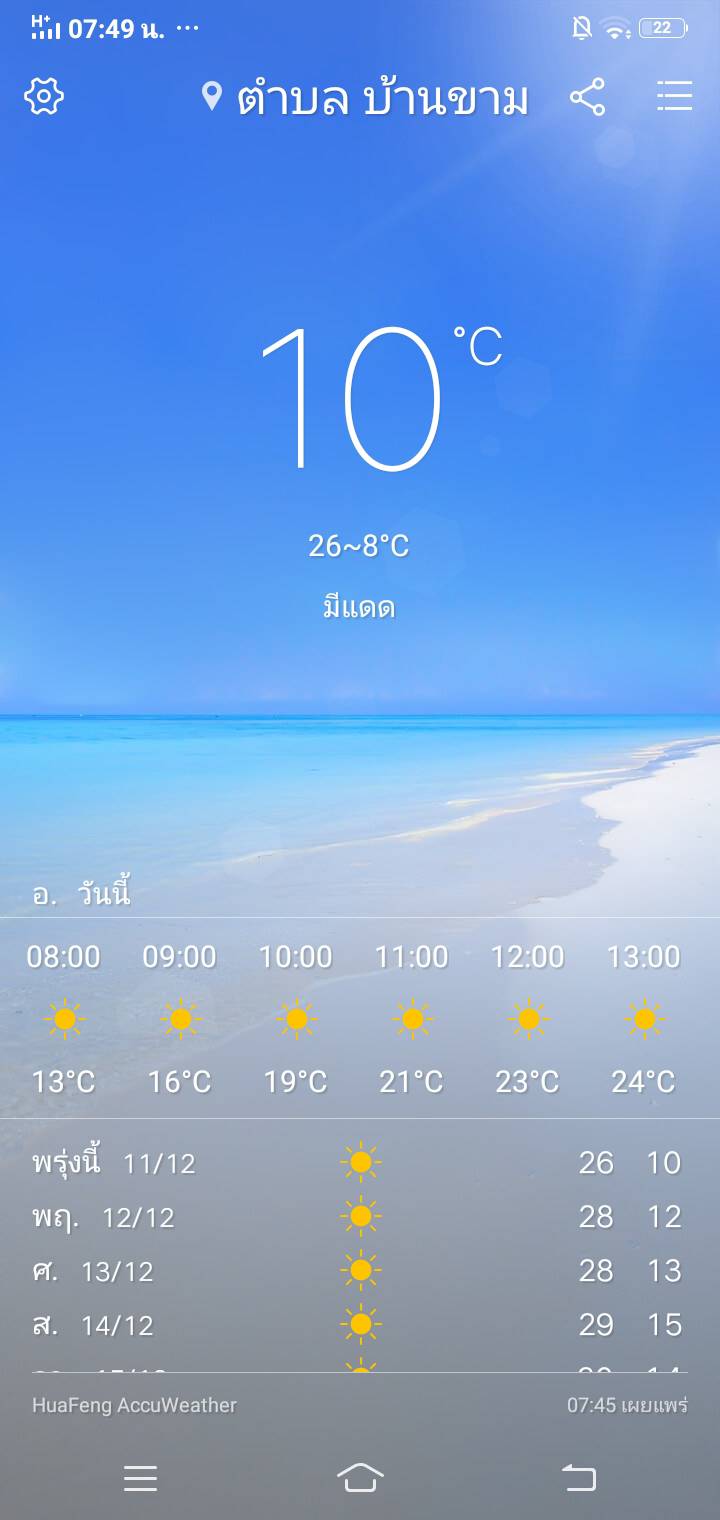Open HuaFeng AccuWeather source link
This screenshot has height=1520, width=720.
134,1405
